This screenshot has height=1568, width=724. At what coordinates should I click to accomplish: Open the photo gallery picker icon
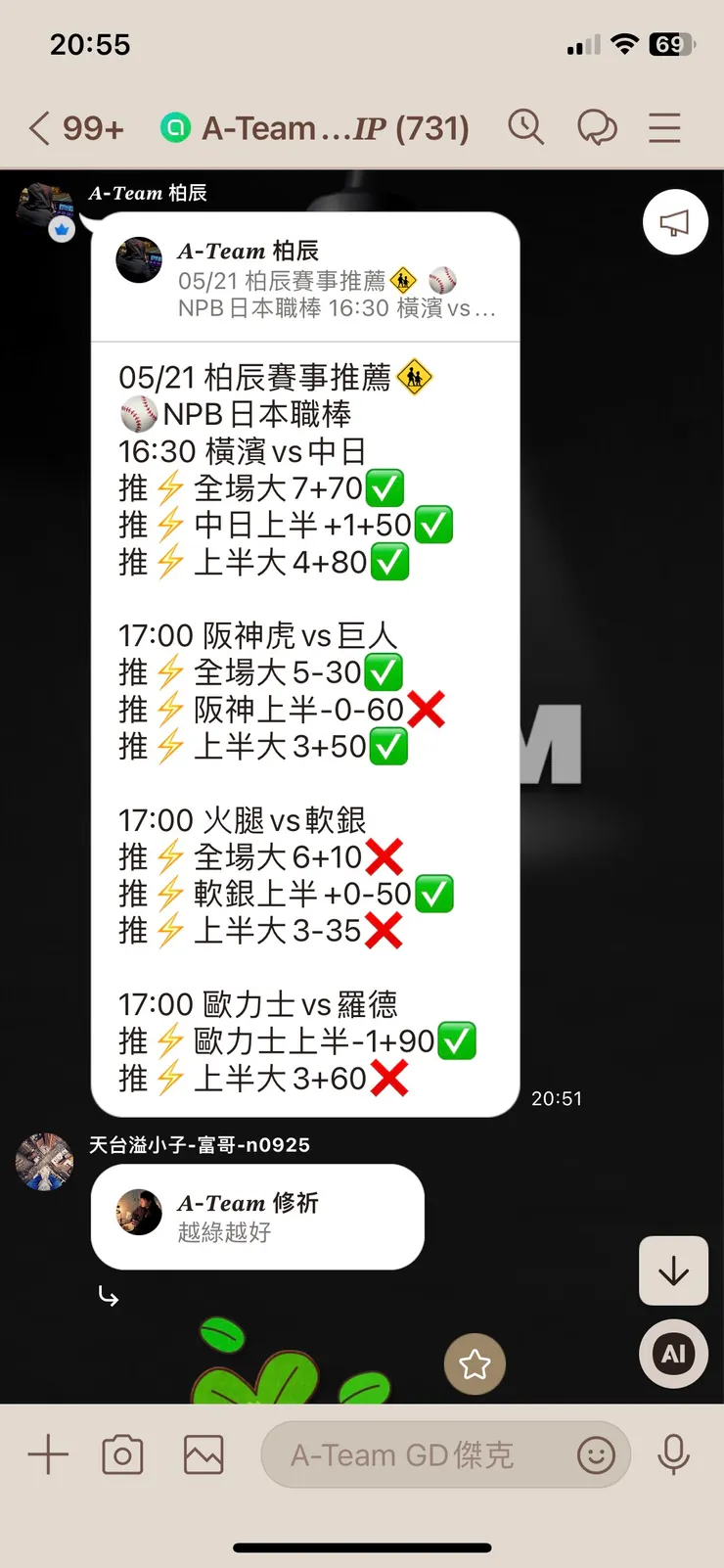[x=203, y=1454]
